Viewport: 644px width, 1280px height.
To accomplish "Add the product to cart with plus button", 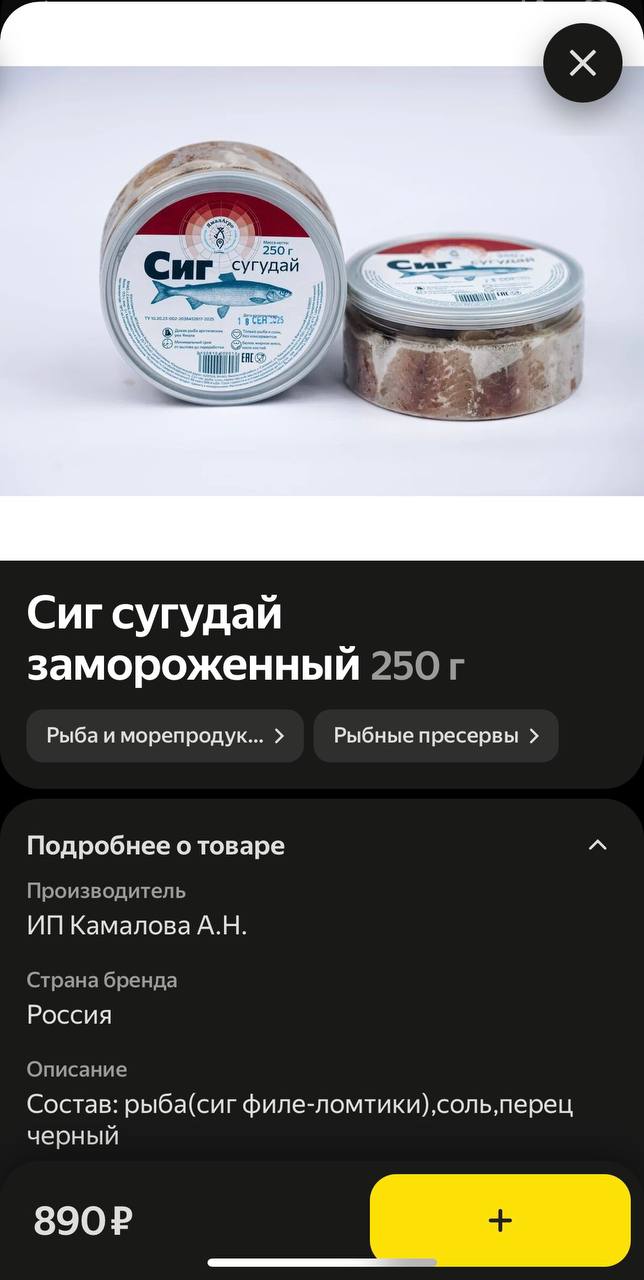I will pyautogui.click(x=499, y=1220).
